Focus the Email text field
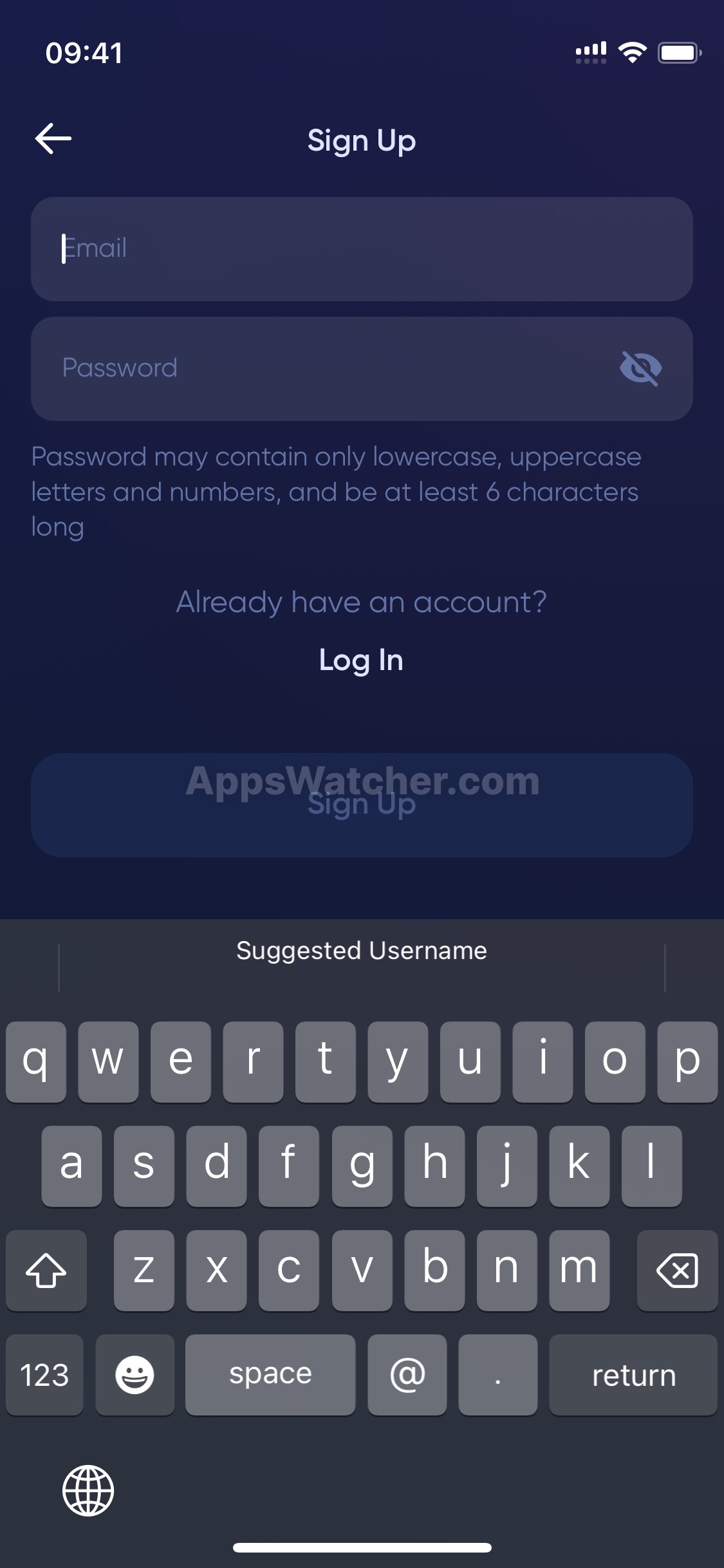Screen dimensions: 724x1568 pos(362,249)
